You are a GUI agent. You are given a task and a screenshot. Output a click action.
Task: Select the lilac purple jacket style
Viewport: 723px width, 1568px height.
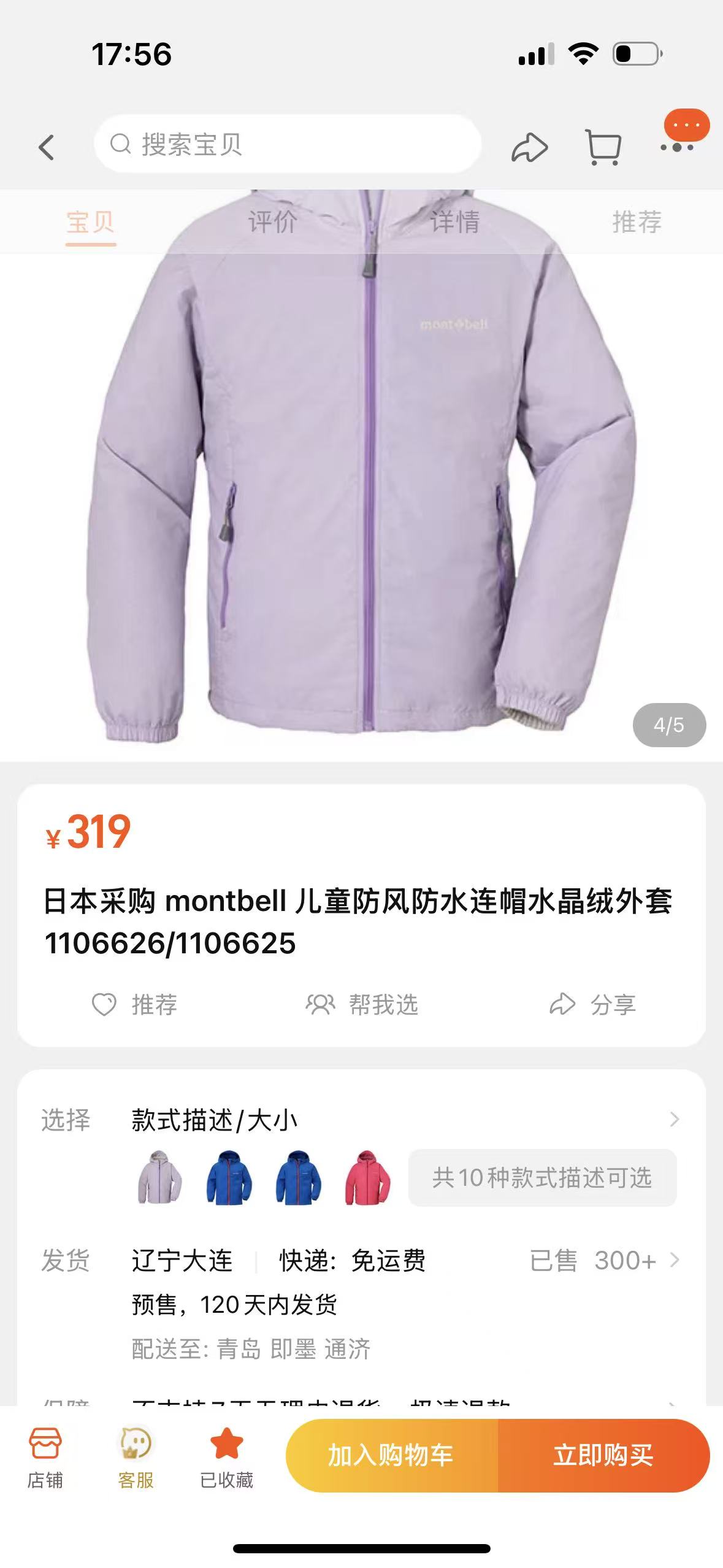pos(159,1177)
